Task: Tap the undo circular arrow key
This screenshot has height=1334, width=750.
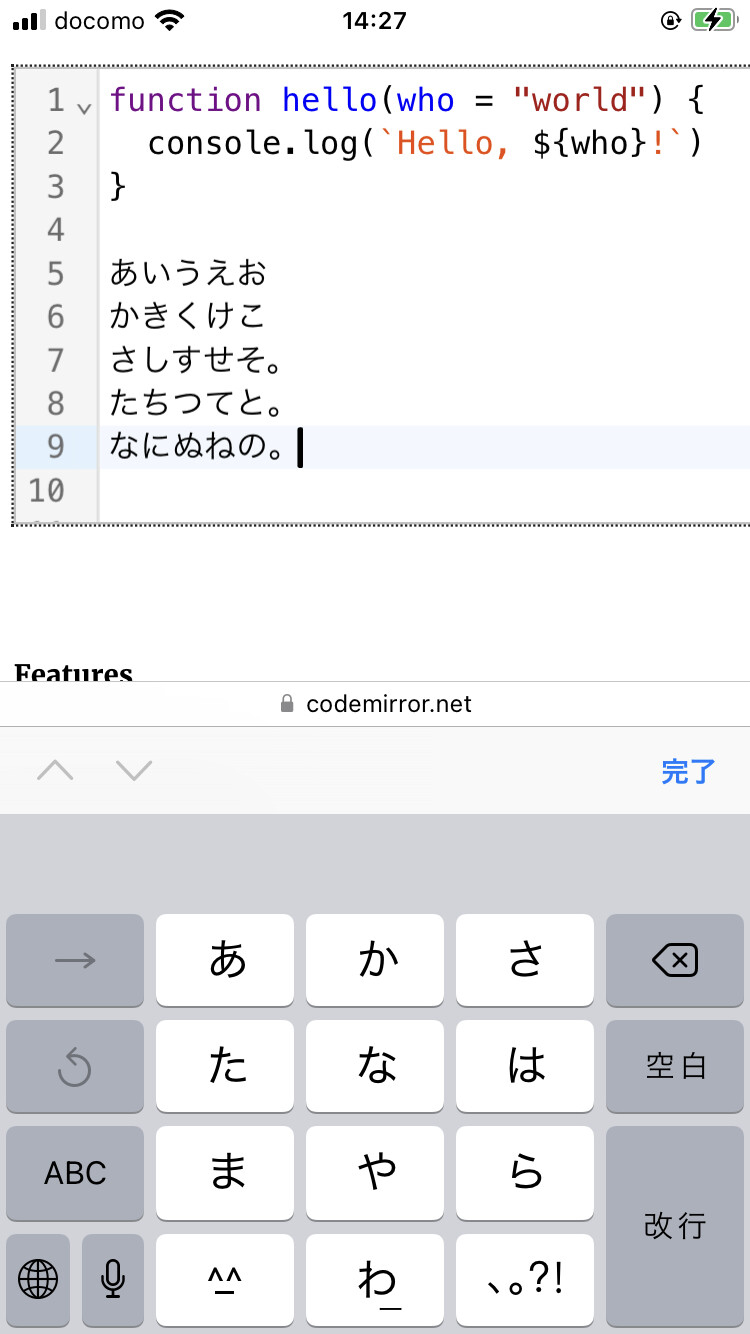Action: tap(75, 1066)
